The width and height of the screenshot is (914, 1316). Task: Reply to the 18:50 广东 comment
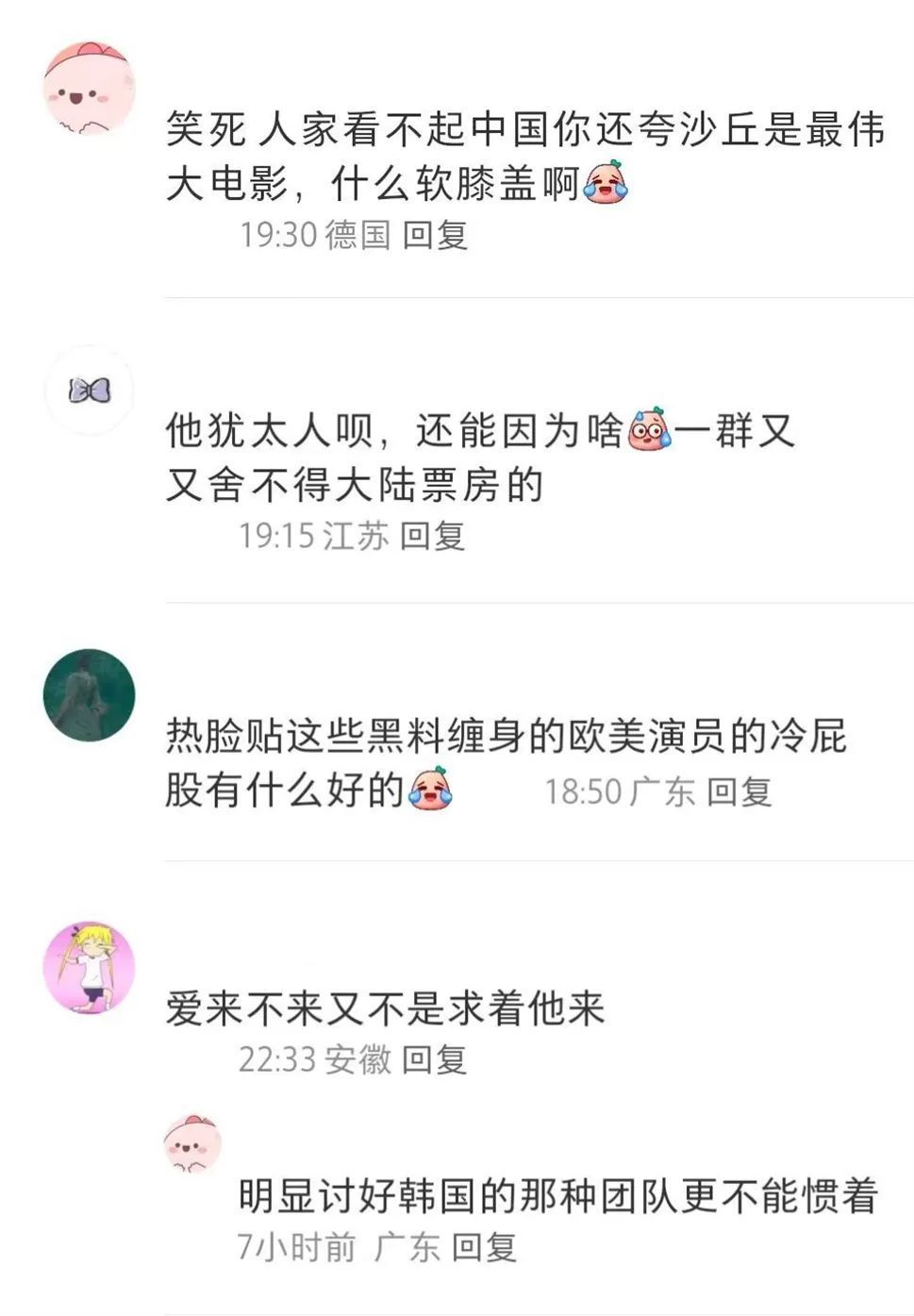(740, 791)
